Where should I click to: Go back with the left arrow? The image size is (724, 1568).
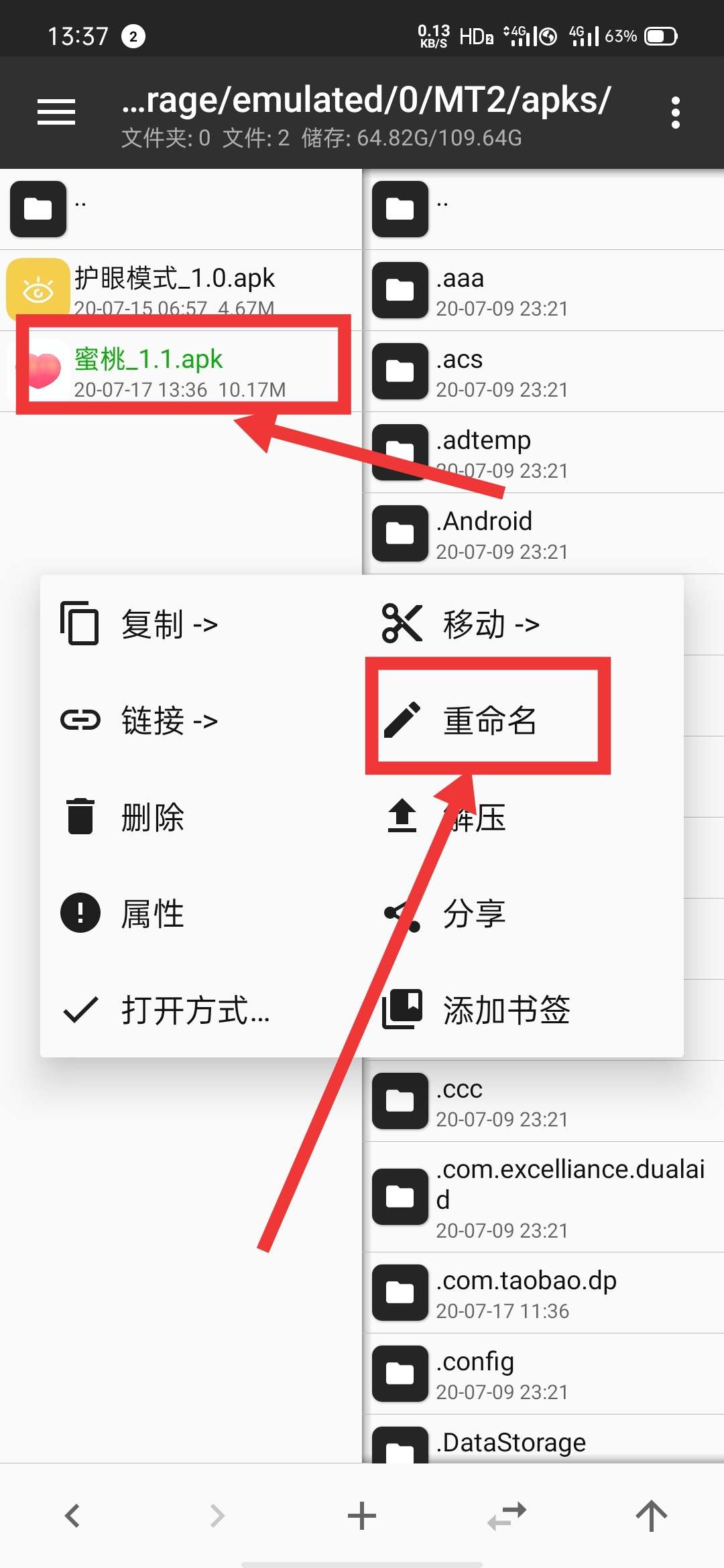72,1516
